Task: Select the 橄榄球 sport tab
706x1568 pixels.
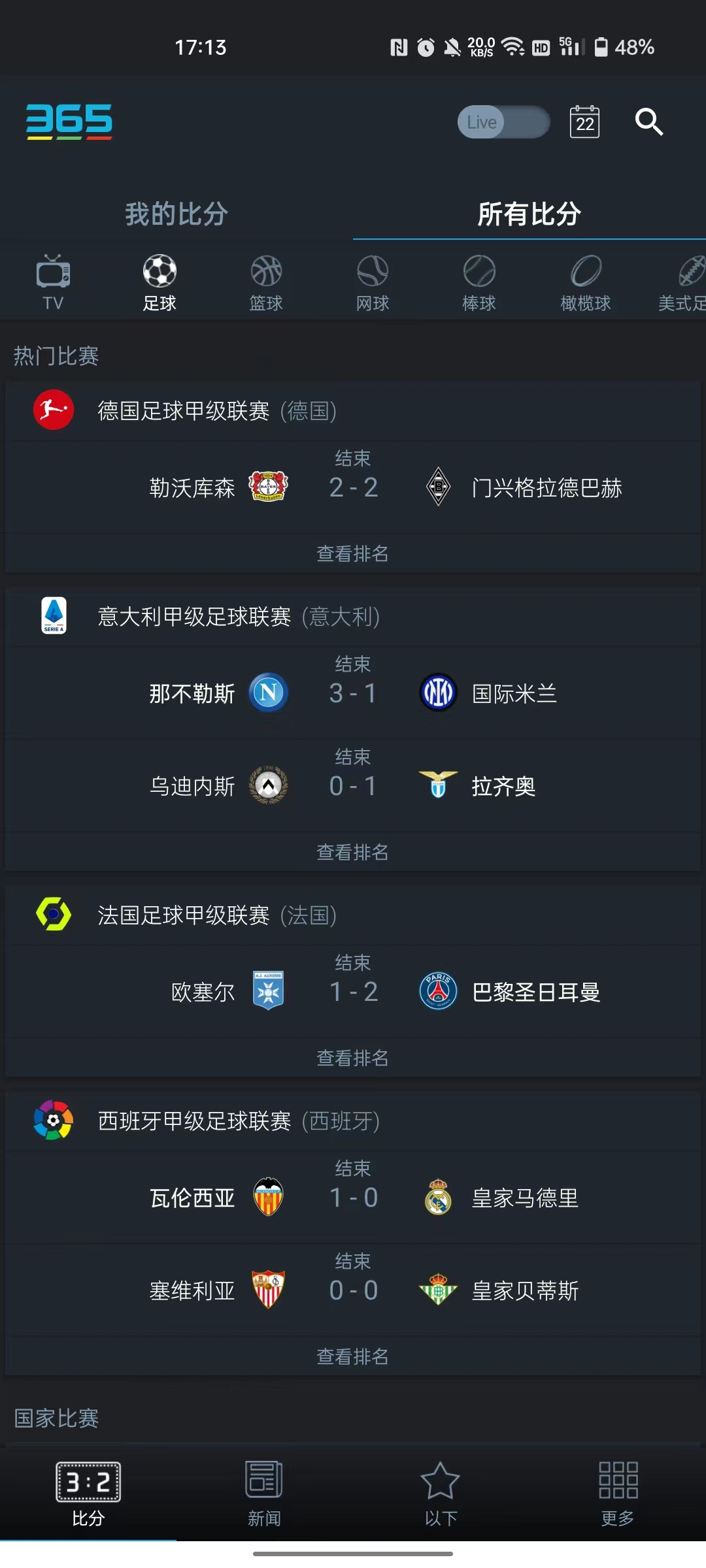Action: 586,284
